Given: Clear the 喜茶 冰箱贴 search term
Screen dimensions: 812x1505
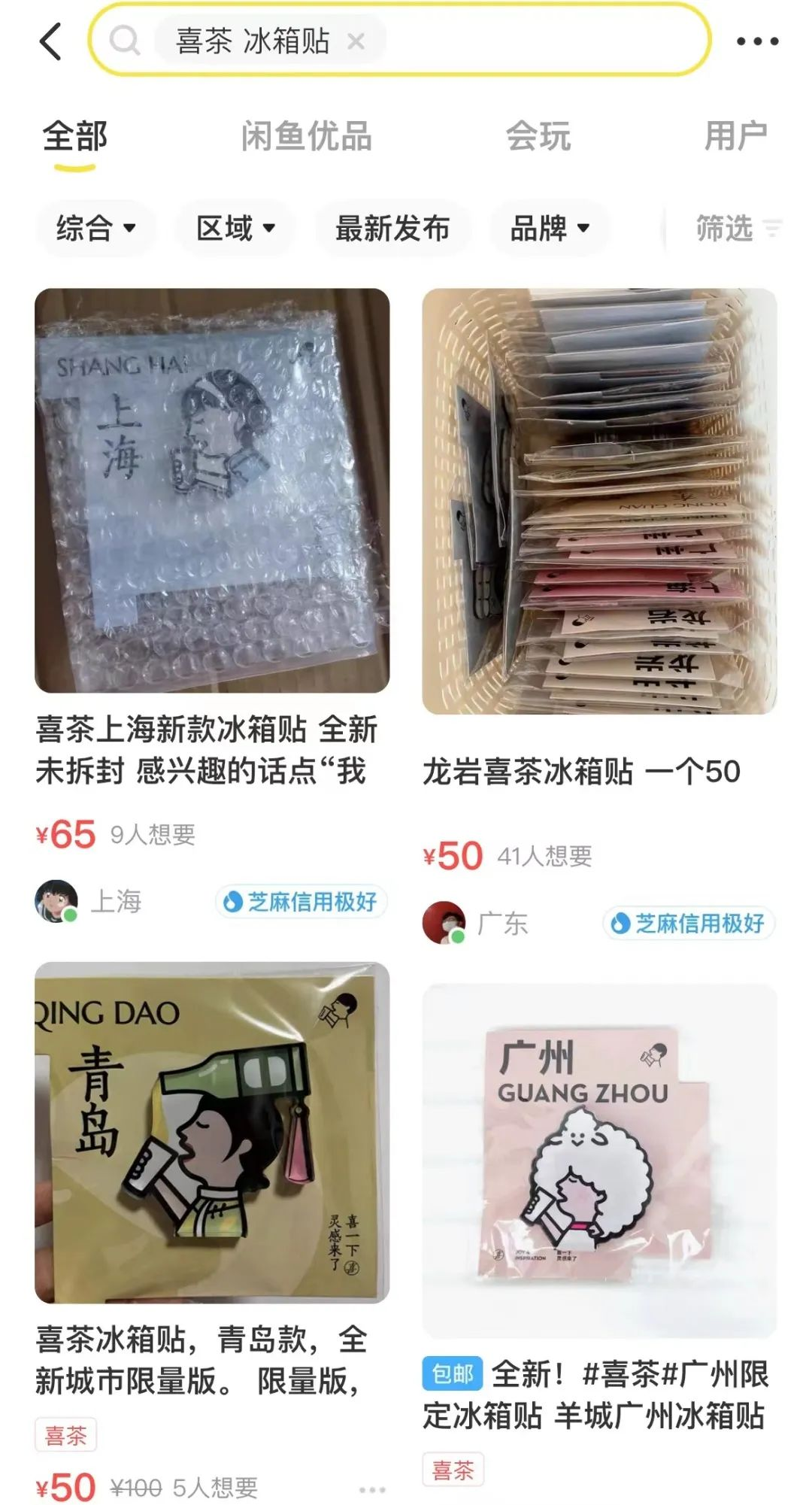Looking at the screenshot, I should click(356, 41).
